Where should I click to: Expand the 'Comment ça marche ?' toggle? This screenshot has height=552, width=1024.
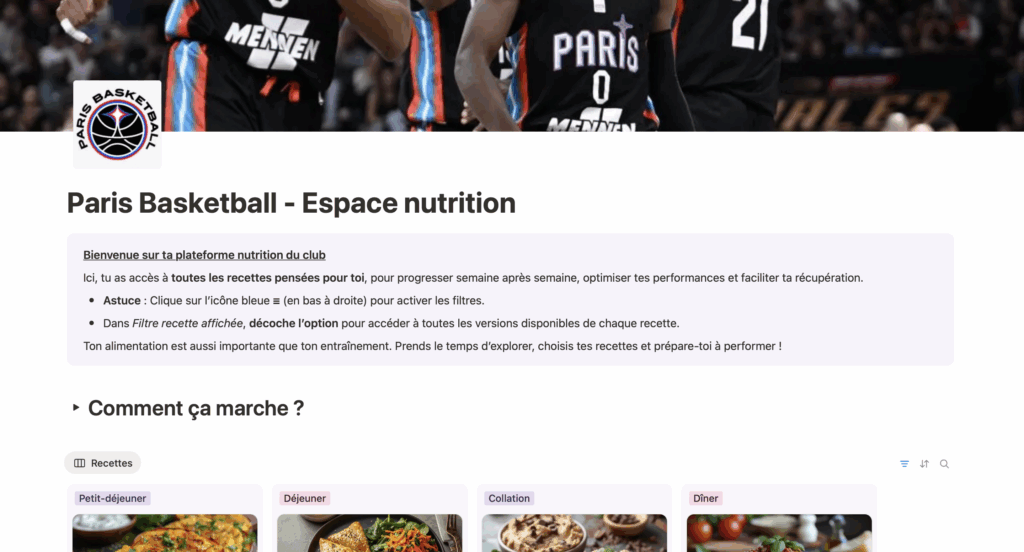[76, 409]
